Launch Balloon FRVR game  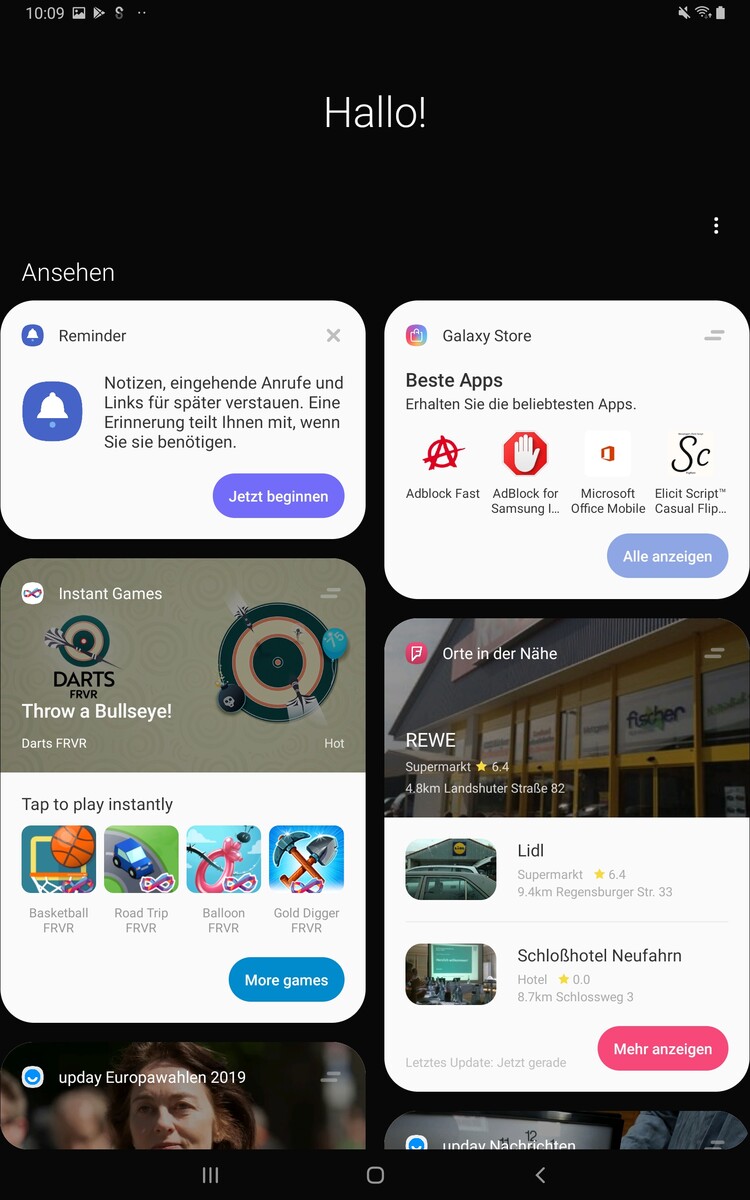[x=224, y=880]
